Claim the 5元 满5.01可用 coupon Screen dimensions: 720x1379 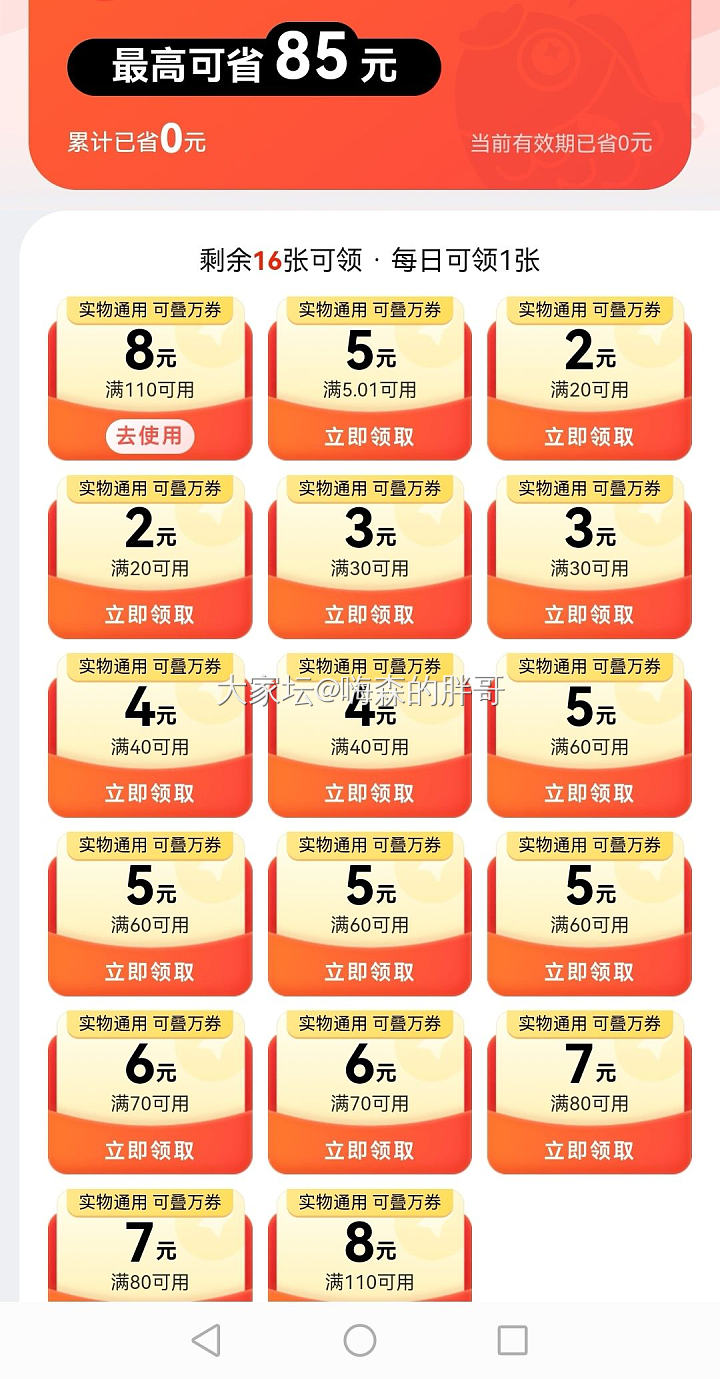click(x=369, y=437)
